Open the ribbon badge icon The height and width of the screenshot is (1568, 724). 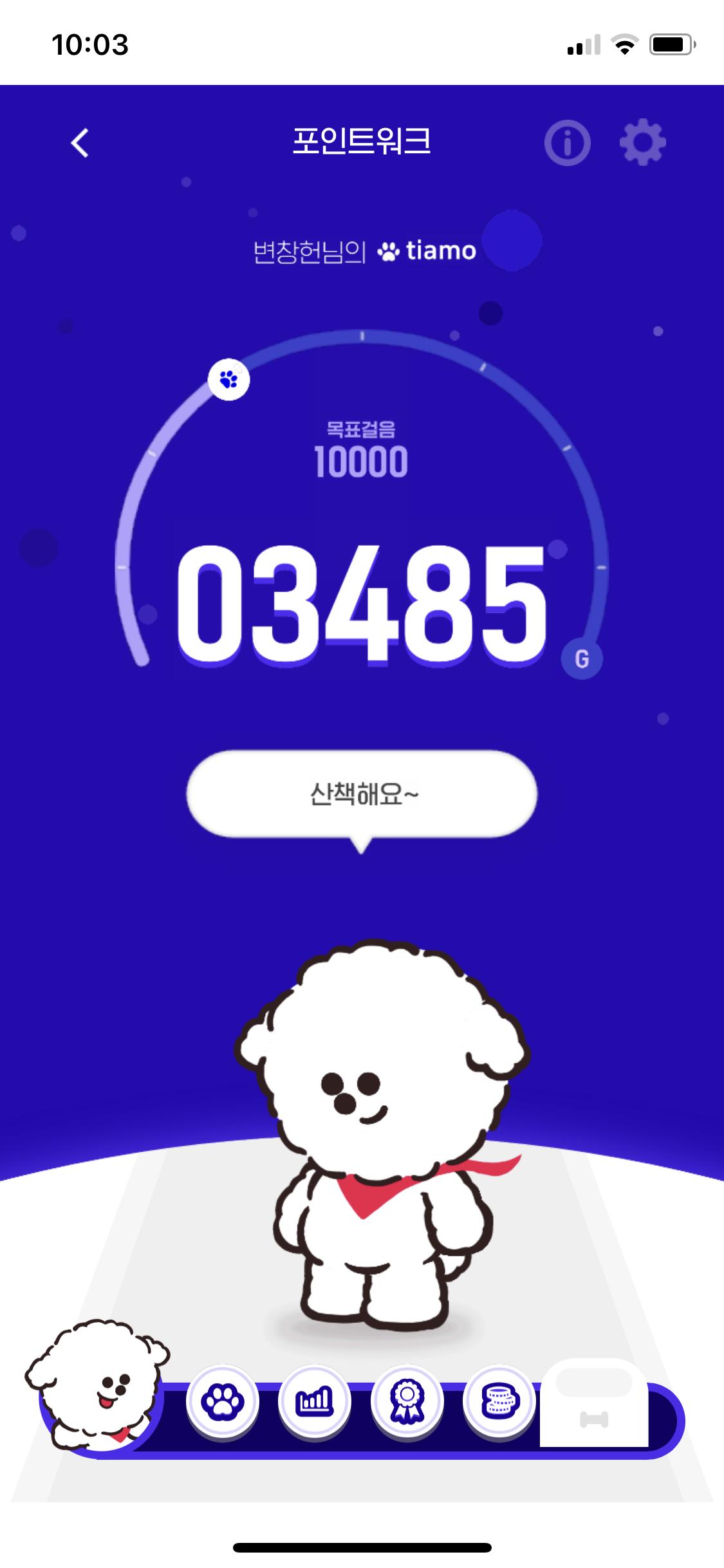pyautogui.click(x=407, y=1401)
